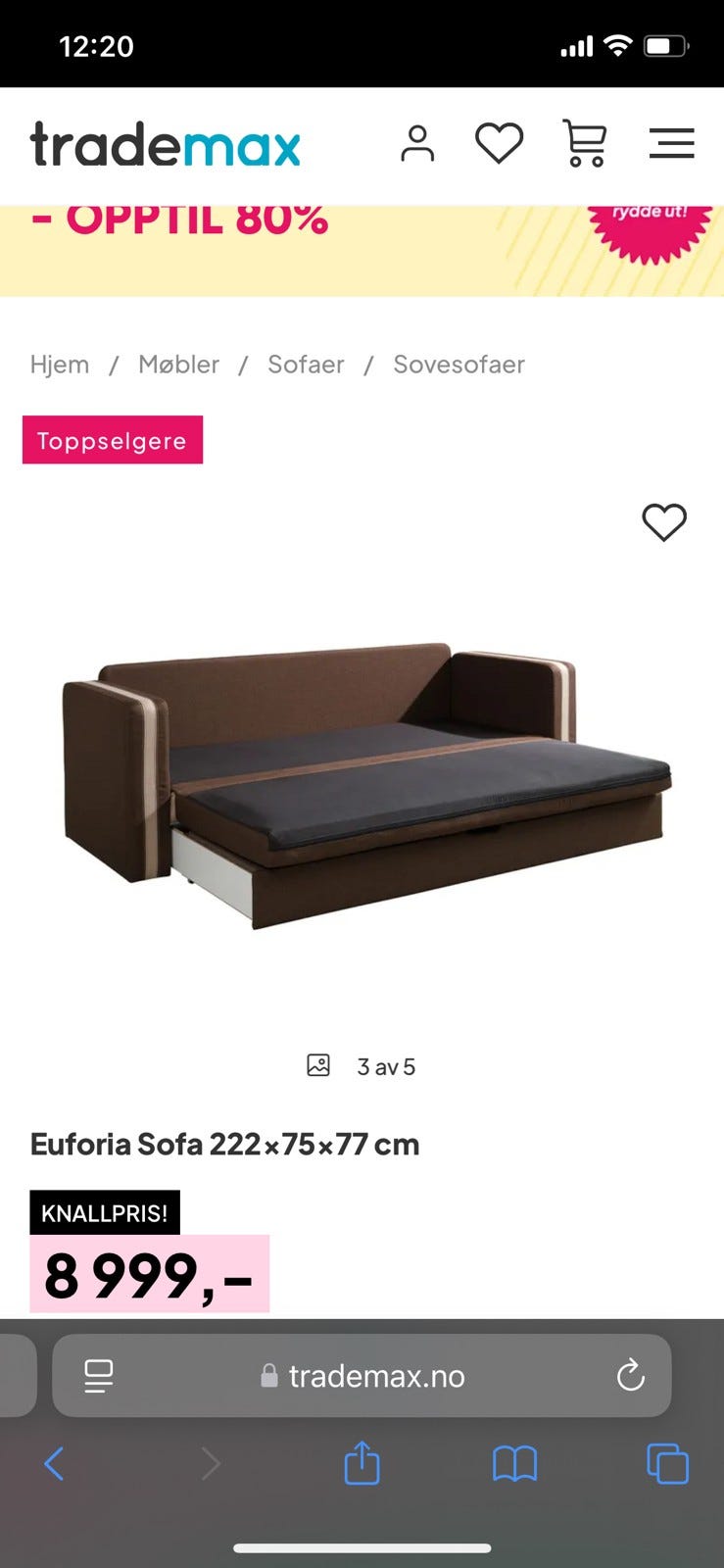This screenshot has height=1568, width=724.
Task: Tap the 'Toppselgere' label
Action: click(x=112, y=440)
